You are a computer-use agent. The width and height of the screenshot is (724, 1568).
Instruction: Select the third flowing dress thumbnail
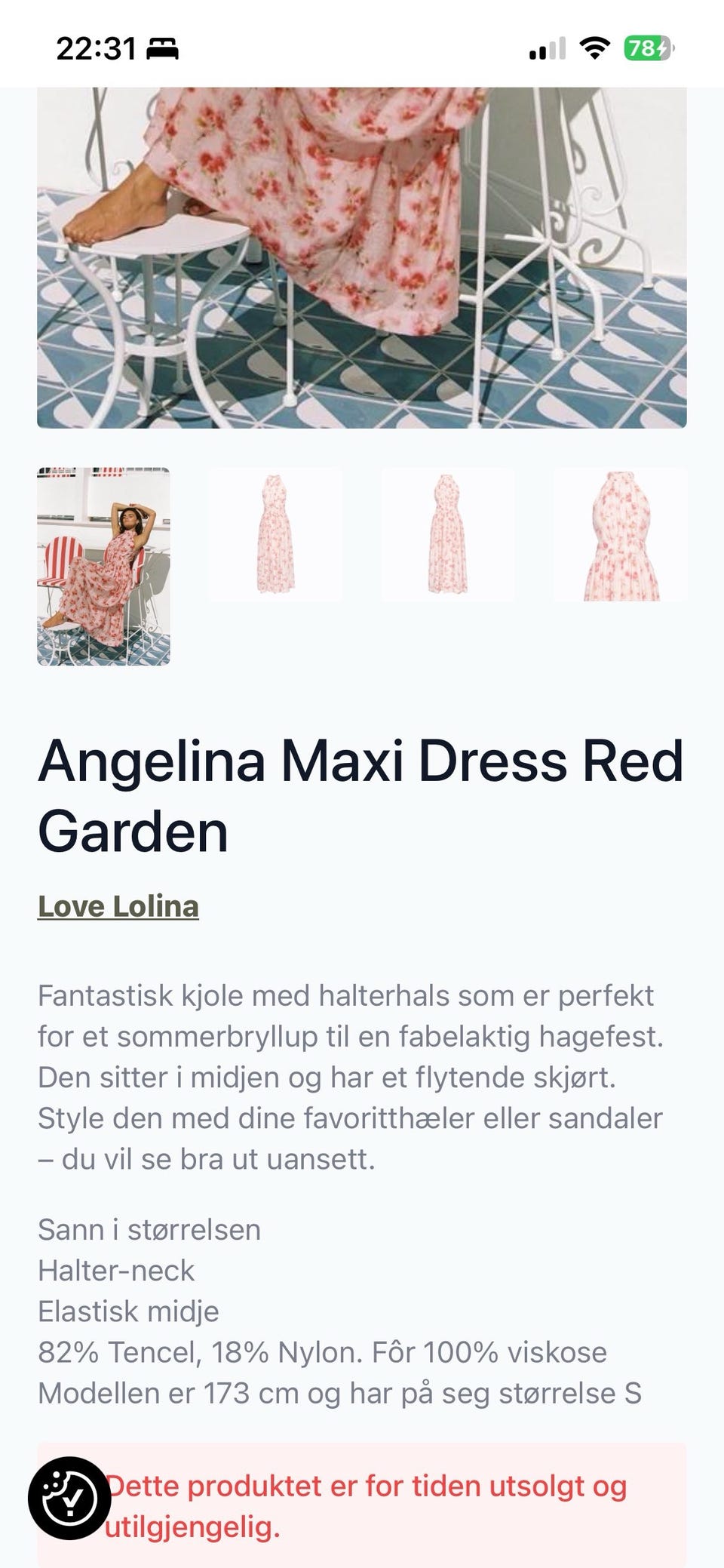point(448,536)
